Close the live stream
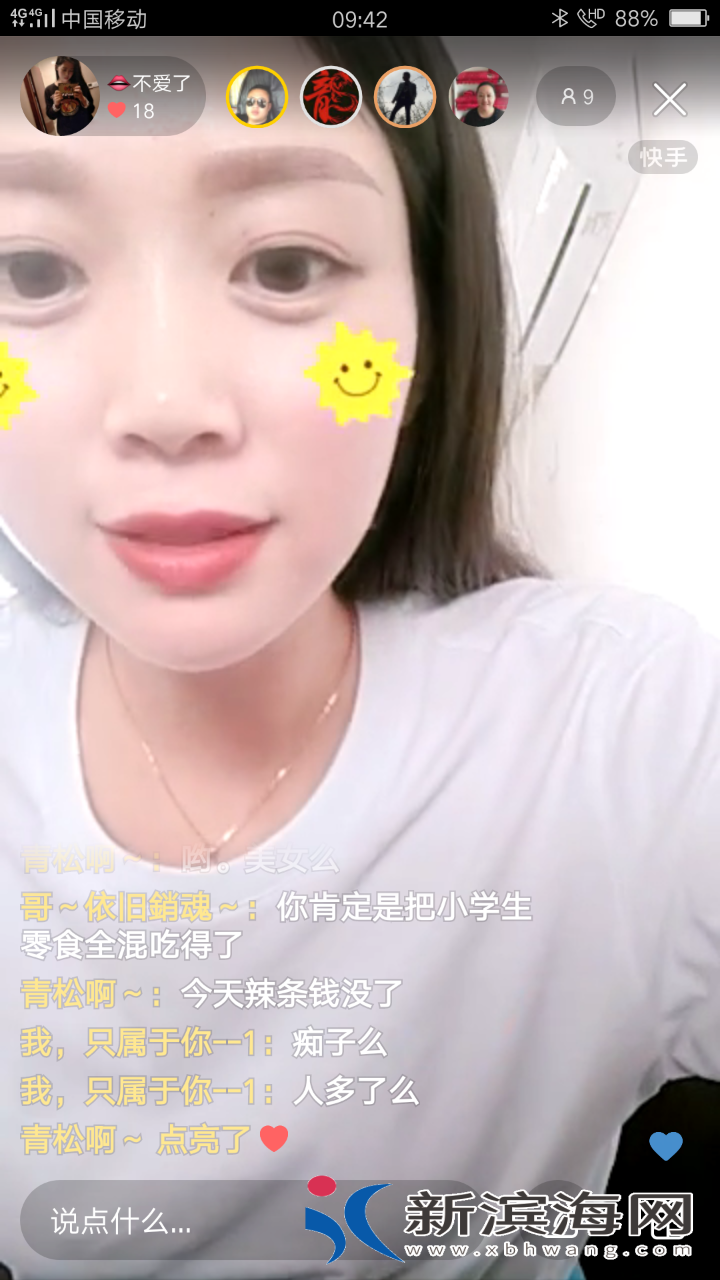 coord(670,99)
